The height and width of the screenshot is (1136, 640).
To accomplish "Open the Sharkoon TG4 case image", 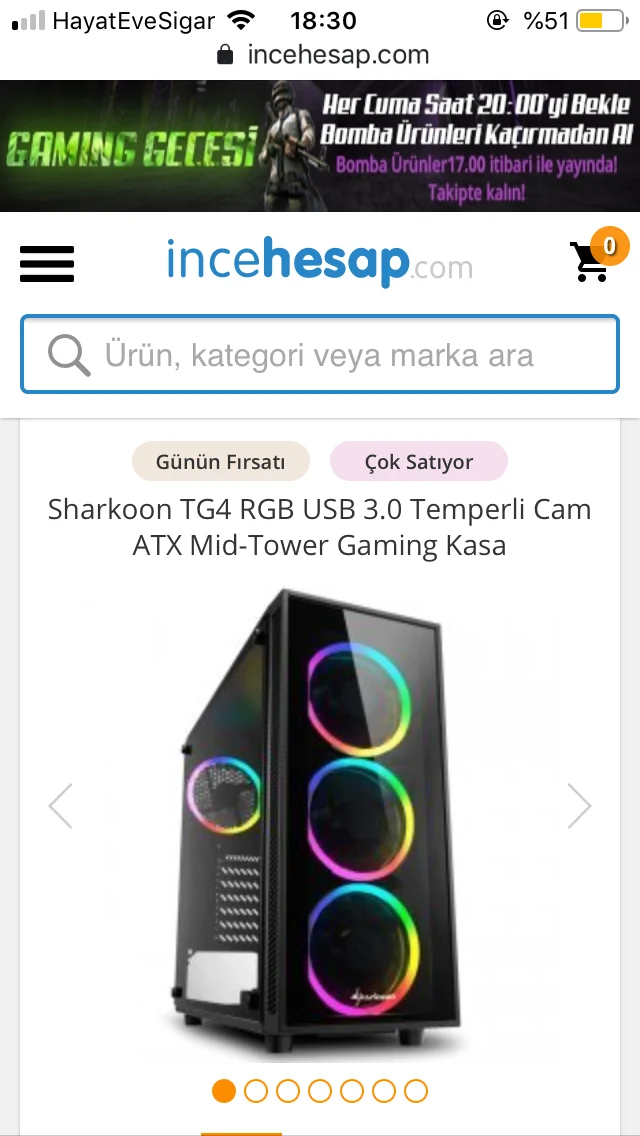I will point(320,820).
